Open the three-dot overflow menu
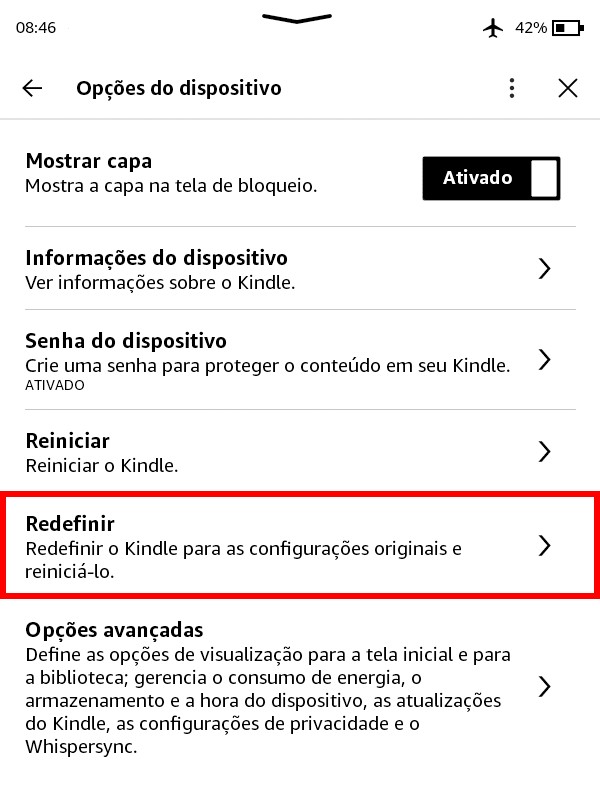 tap(512, 88)
